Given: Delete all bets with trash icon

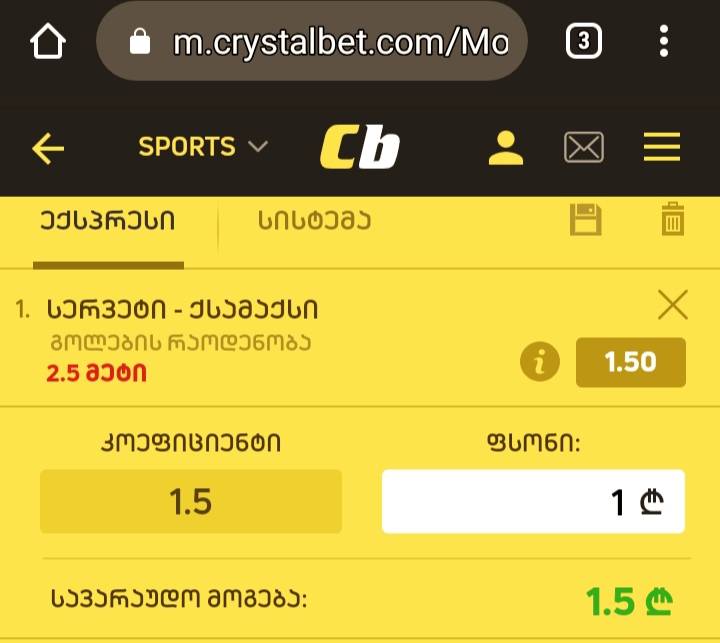Looking at the screenshot, I should 673,219.
